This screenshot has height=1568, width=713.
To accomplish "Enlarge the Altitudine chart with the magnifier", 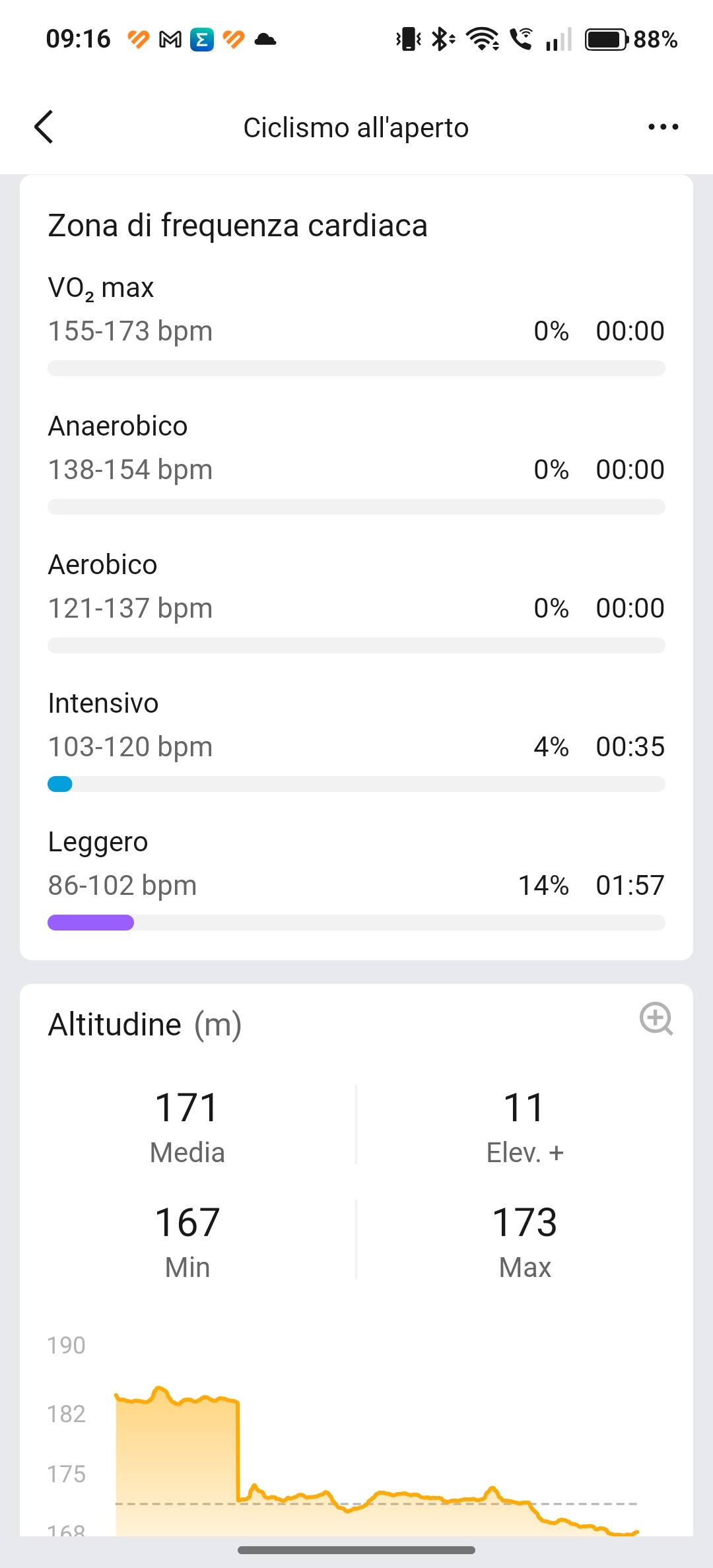I will (656, 1019).
